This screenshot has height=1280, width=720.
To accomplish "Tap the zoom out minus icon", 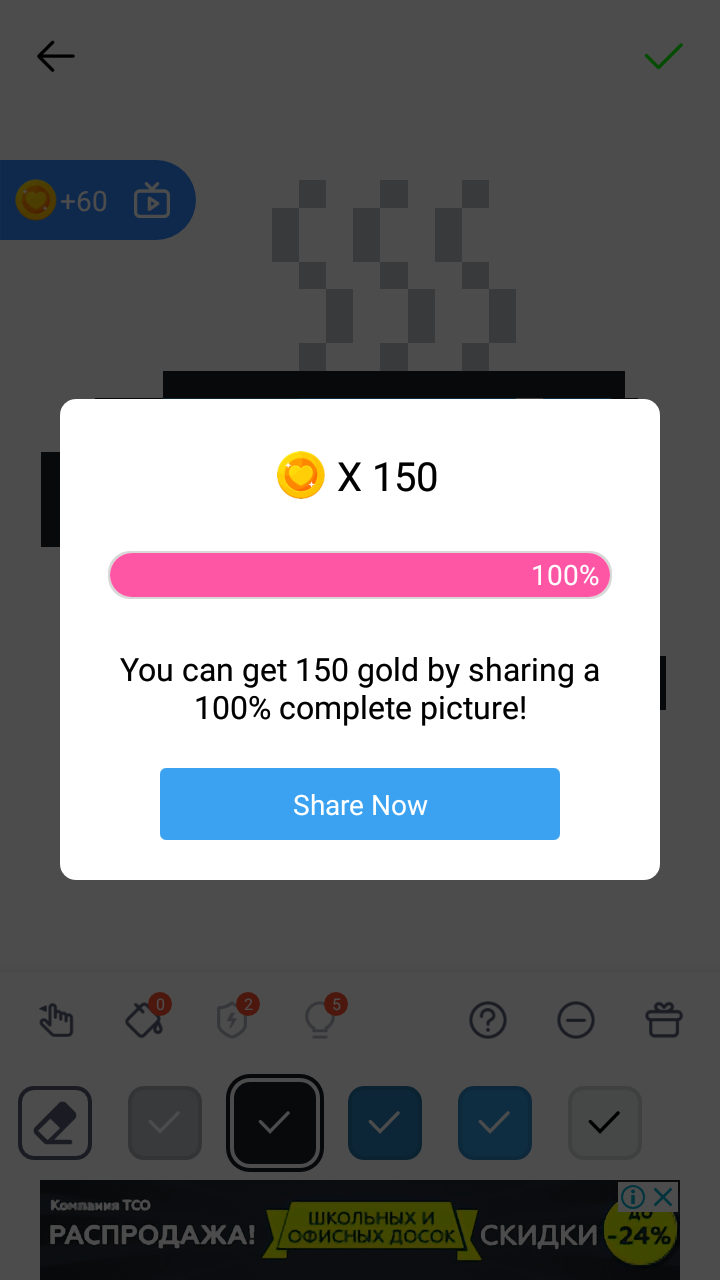I will pos(576,1020).
